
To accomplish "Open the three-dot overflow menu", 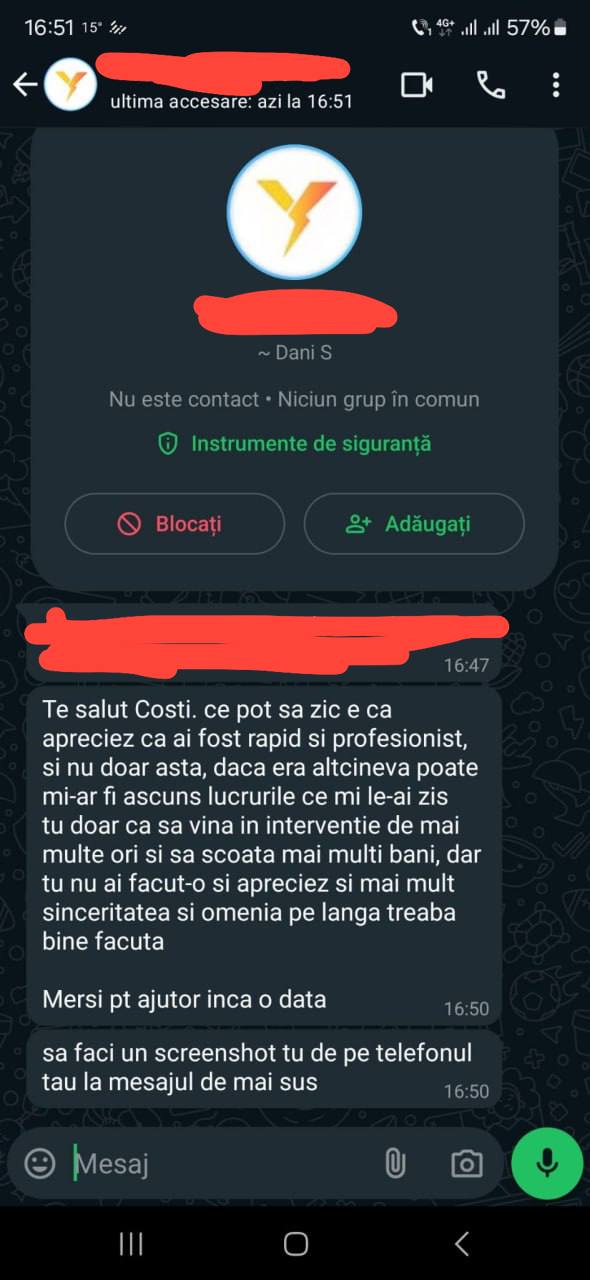I will [x=556, y=85].
